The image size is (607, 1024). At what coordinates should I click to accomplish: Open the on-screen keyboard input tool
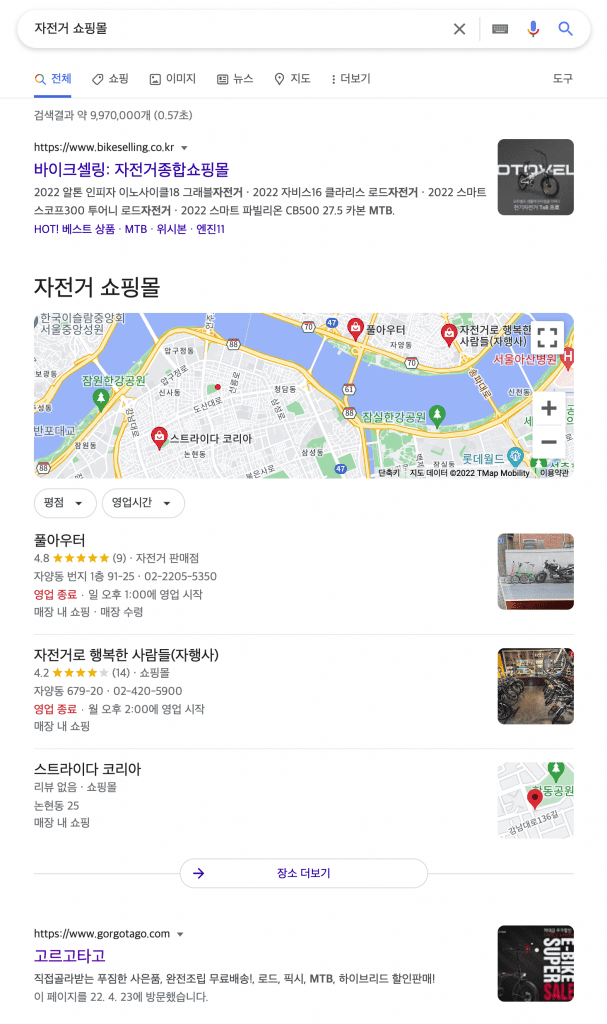tap(500, 29)
